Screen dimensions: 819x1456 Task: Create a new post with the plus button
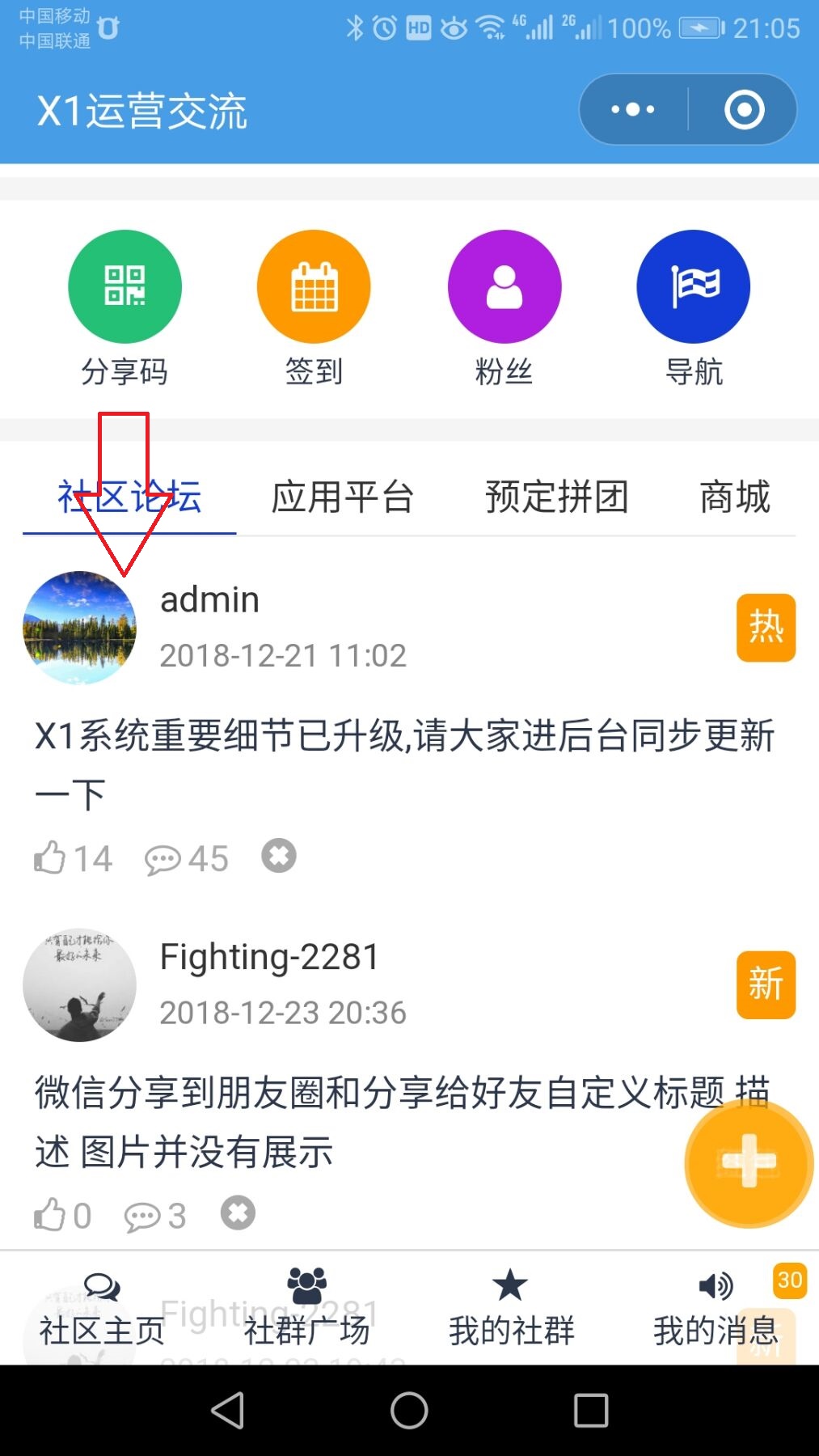point(749,1162)
